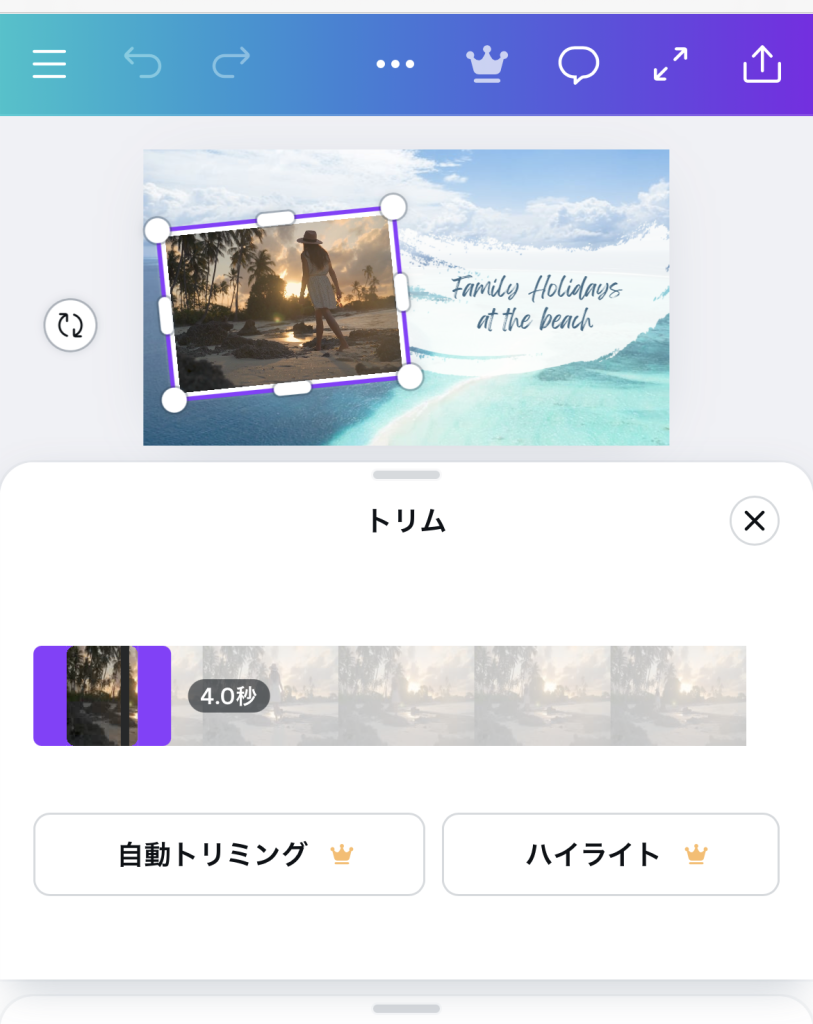Image resolution: width=813 pixels, height=1024 pixels.
Task: Tap the rotate sync icon beside the canvas
Action: (71, 325)
